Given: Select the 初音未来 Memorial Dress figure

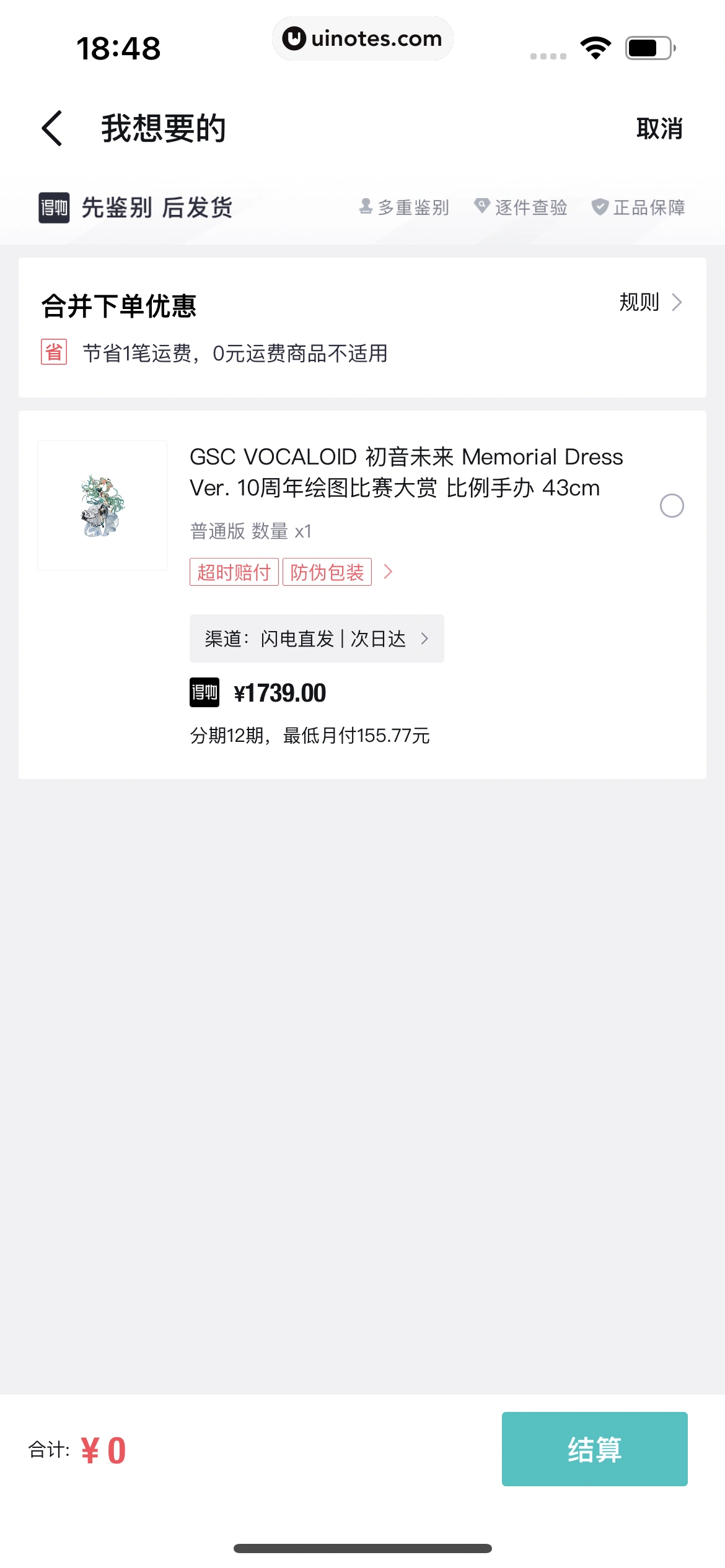Looking at the screenshot, I should 672,506.
